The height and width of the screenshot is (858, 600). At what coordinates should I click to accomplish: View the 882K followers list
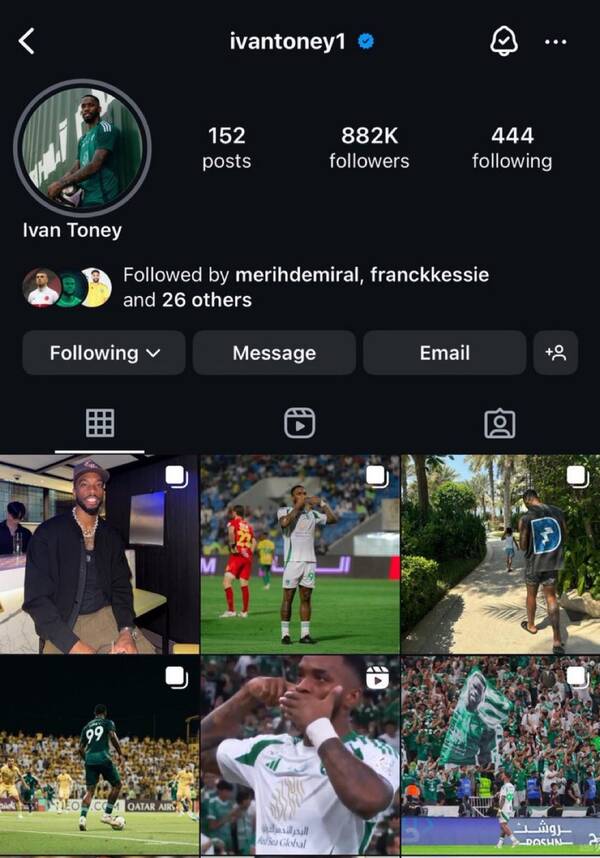point(369,147)
